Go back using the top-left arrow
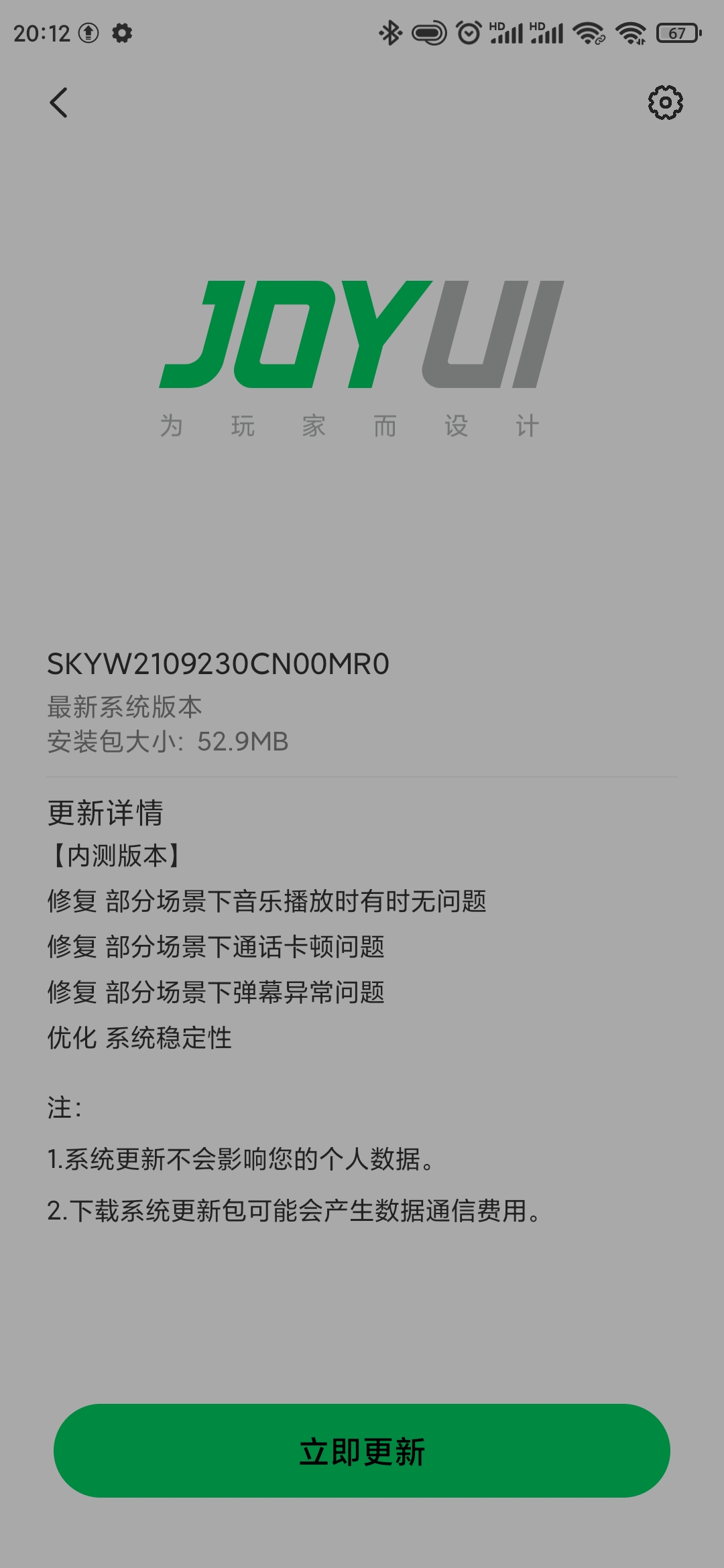 59,103
